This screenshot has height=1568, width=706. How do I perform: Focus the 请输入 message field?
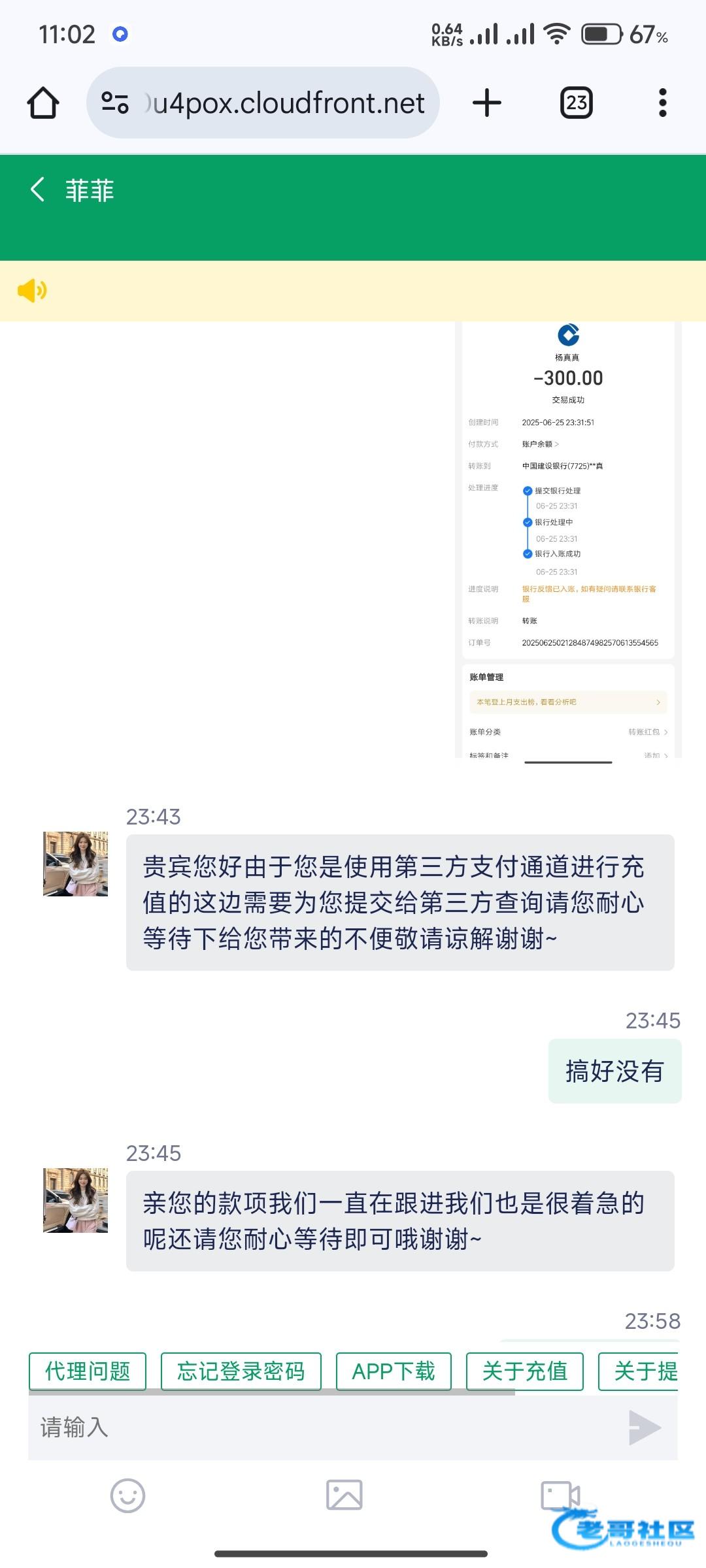tap(320, 1428)
